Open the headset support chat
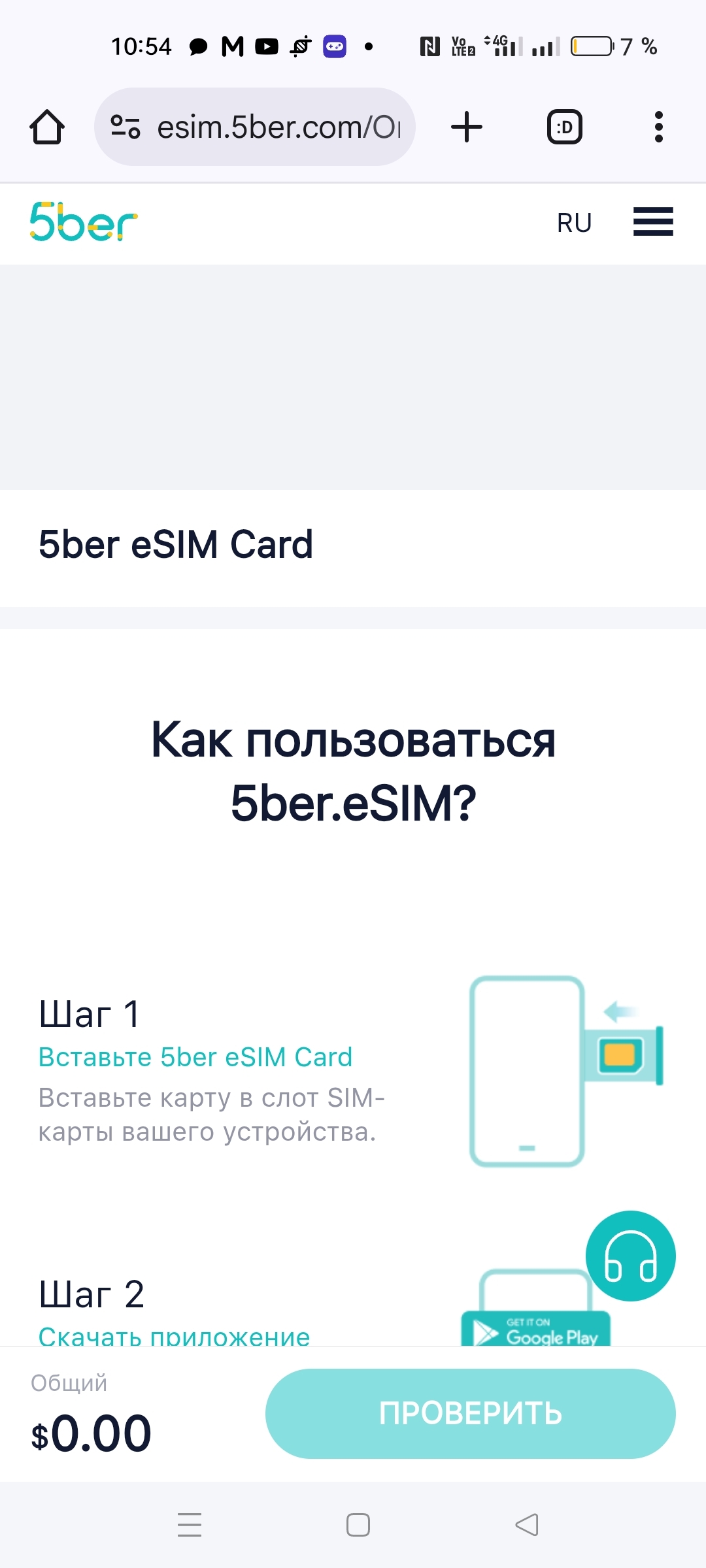The height and width of the screenshot is (1568, 706). pyautogui.click(x=630, y=1256)
